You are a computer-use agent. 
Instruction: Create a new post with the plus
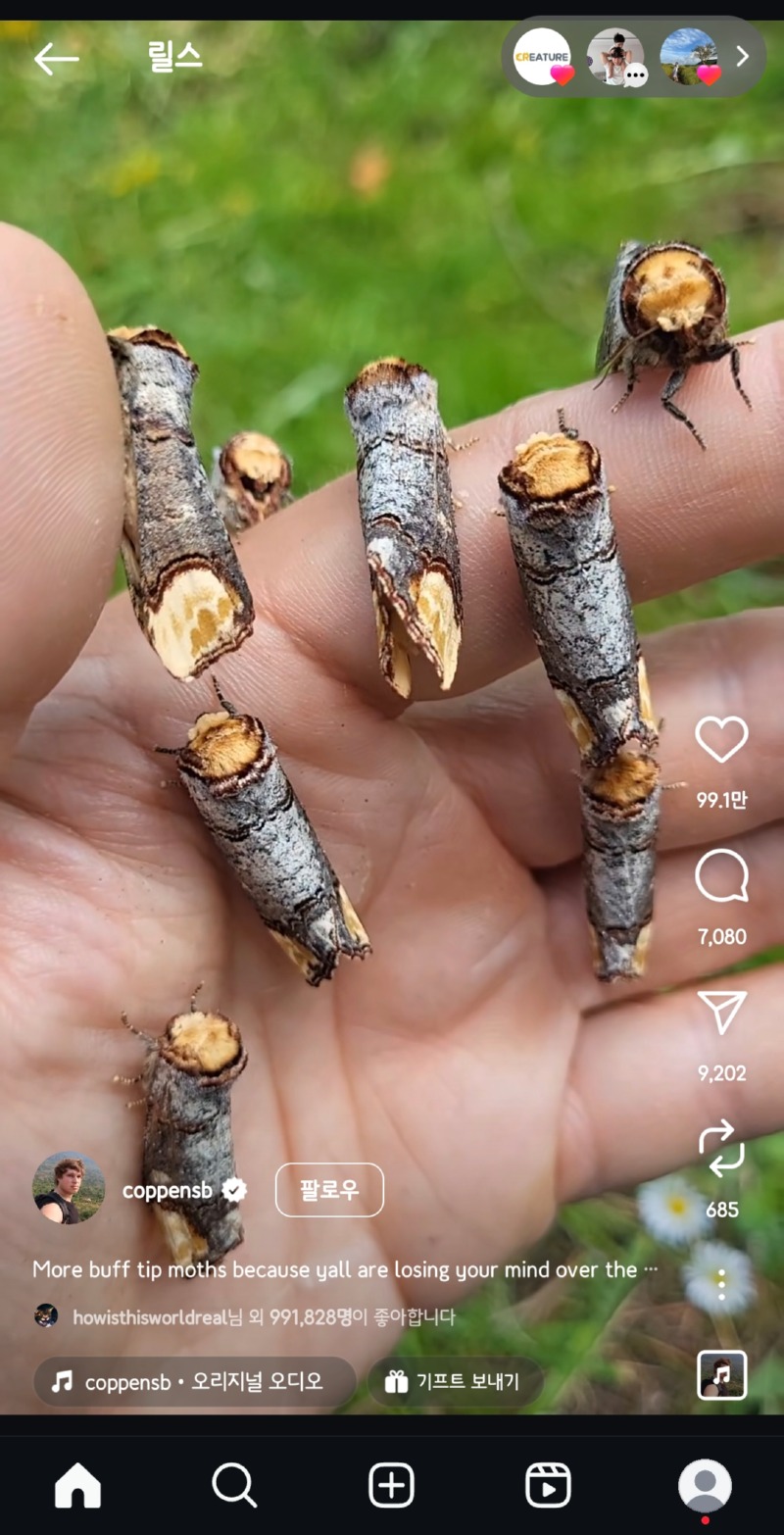(x=391, y=1485)
